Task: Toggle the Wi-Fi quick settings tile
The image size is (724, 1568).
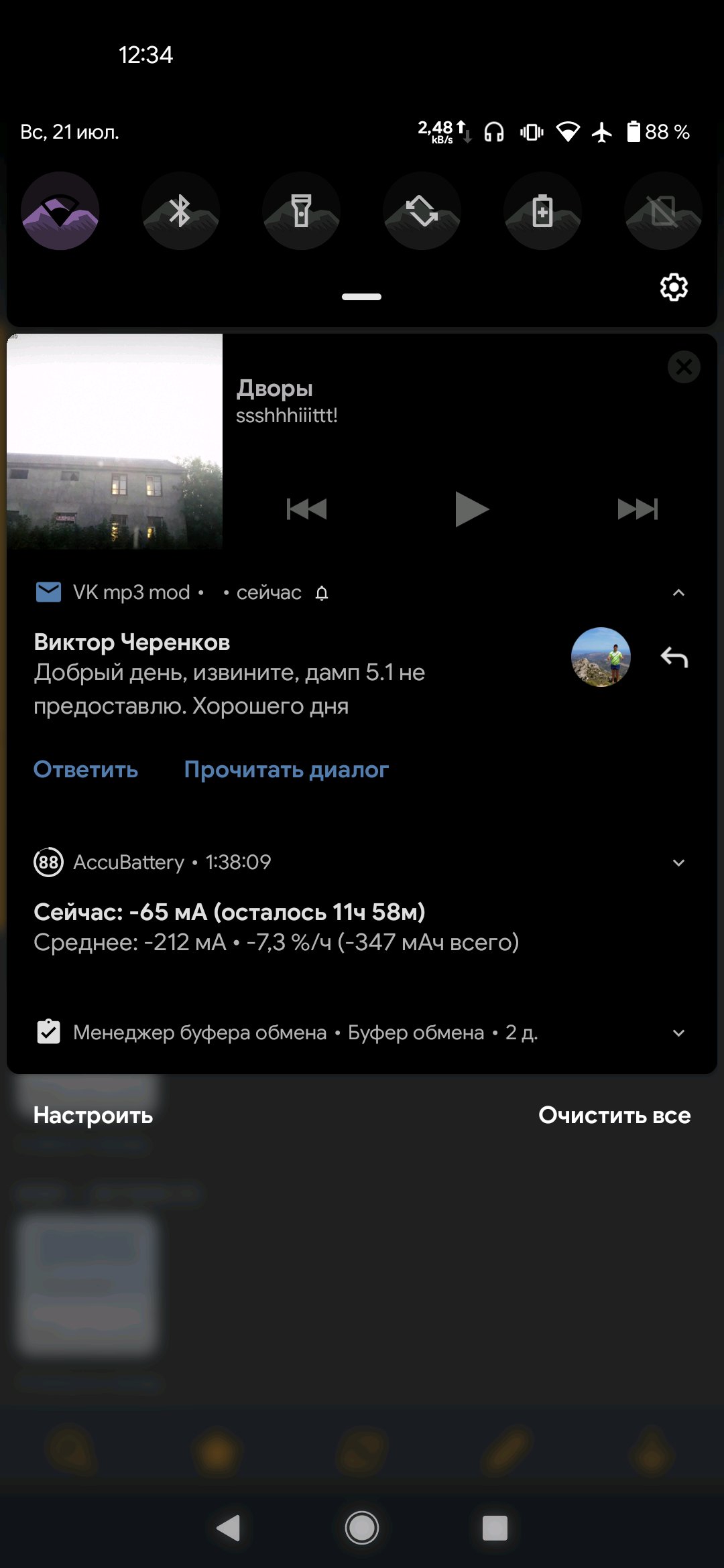Action: [x=60, y=211]
